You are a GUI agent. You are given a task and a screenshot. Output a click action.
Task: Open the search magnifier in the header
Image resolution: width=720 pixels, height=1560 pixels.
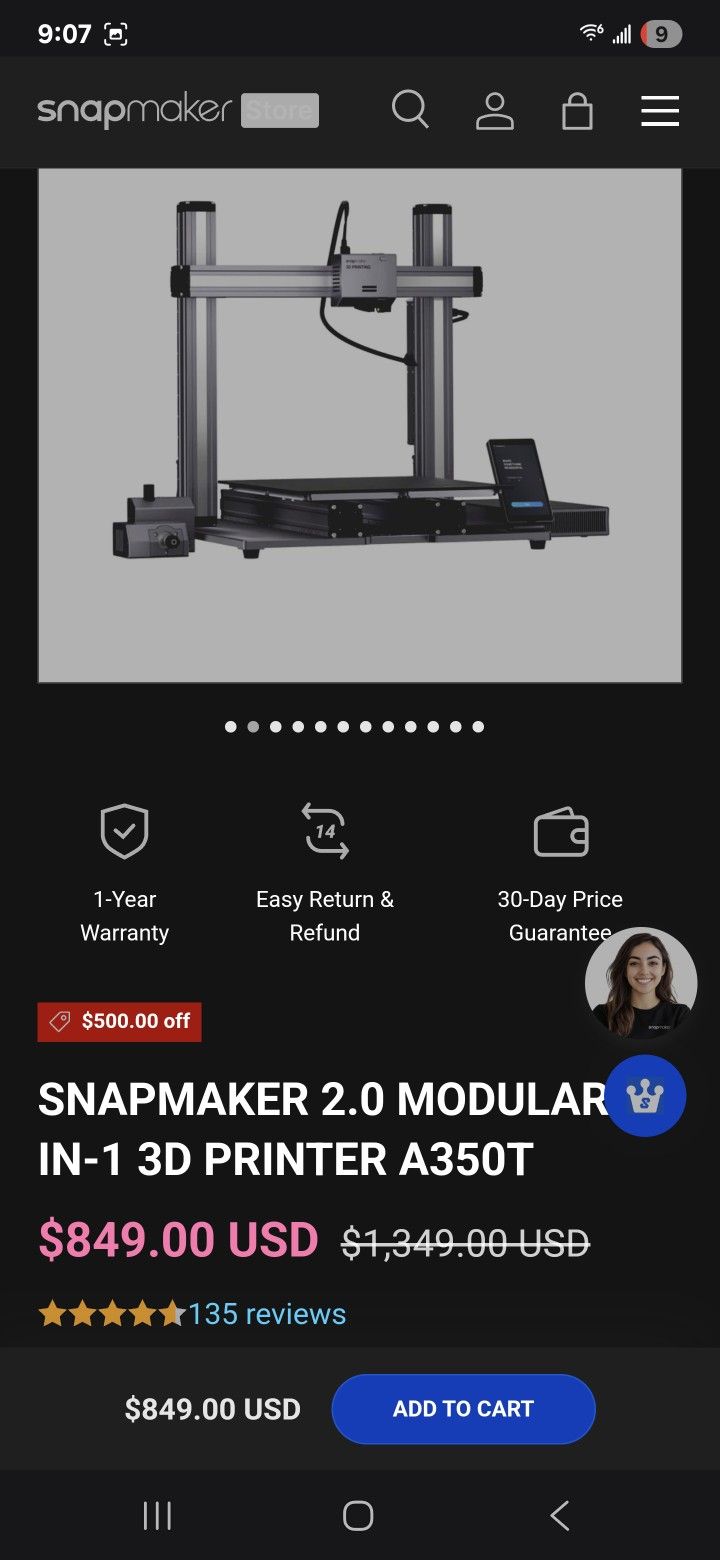[410, 110]
